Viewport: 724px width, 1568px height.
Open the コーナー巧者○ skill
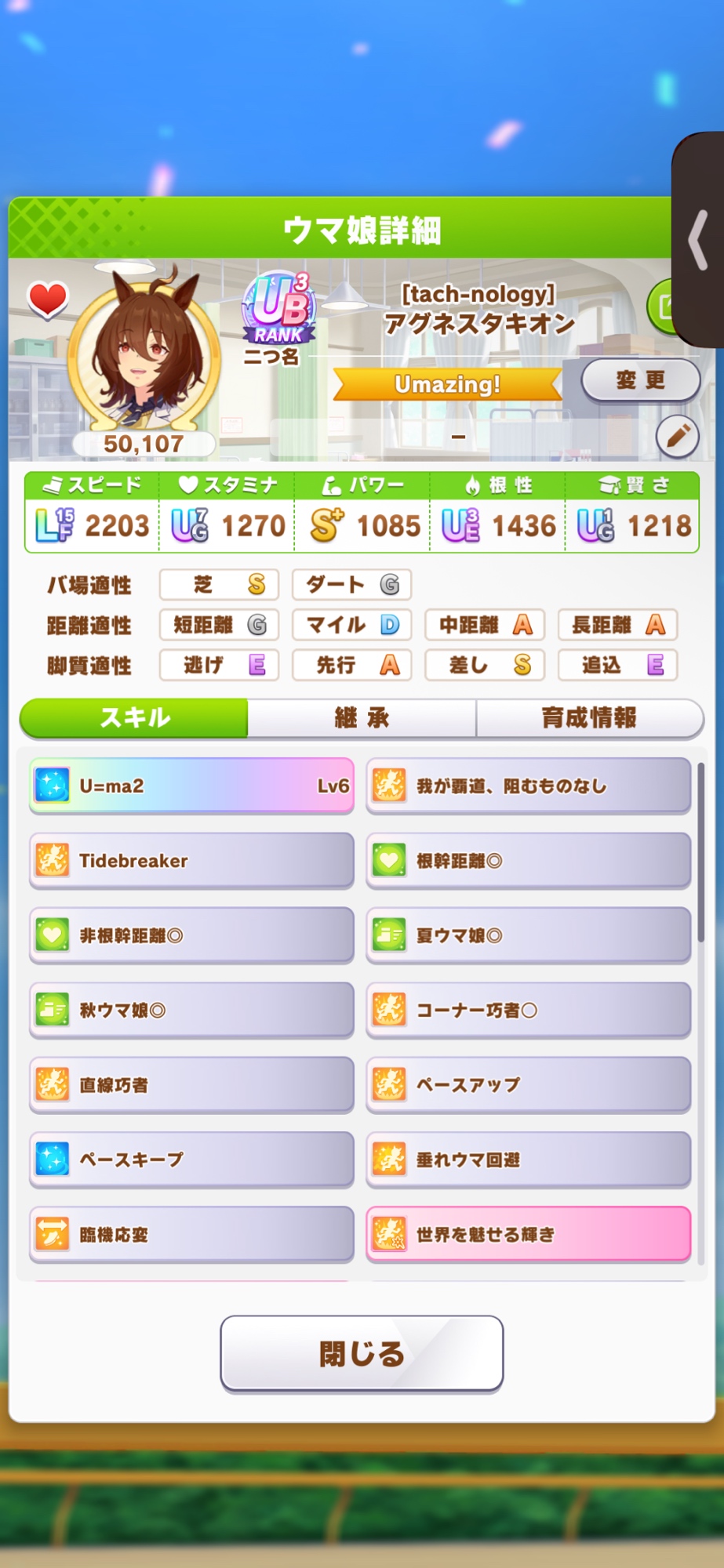(x=528, y=1010)
